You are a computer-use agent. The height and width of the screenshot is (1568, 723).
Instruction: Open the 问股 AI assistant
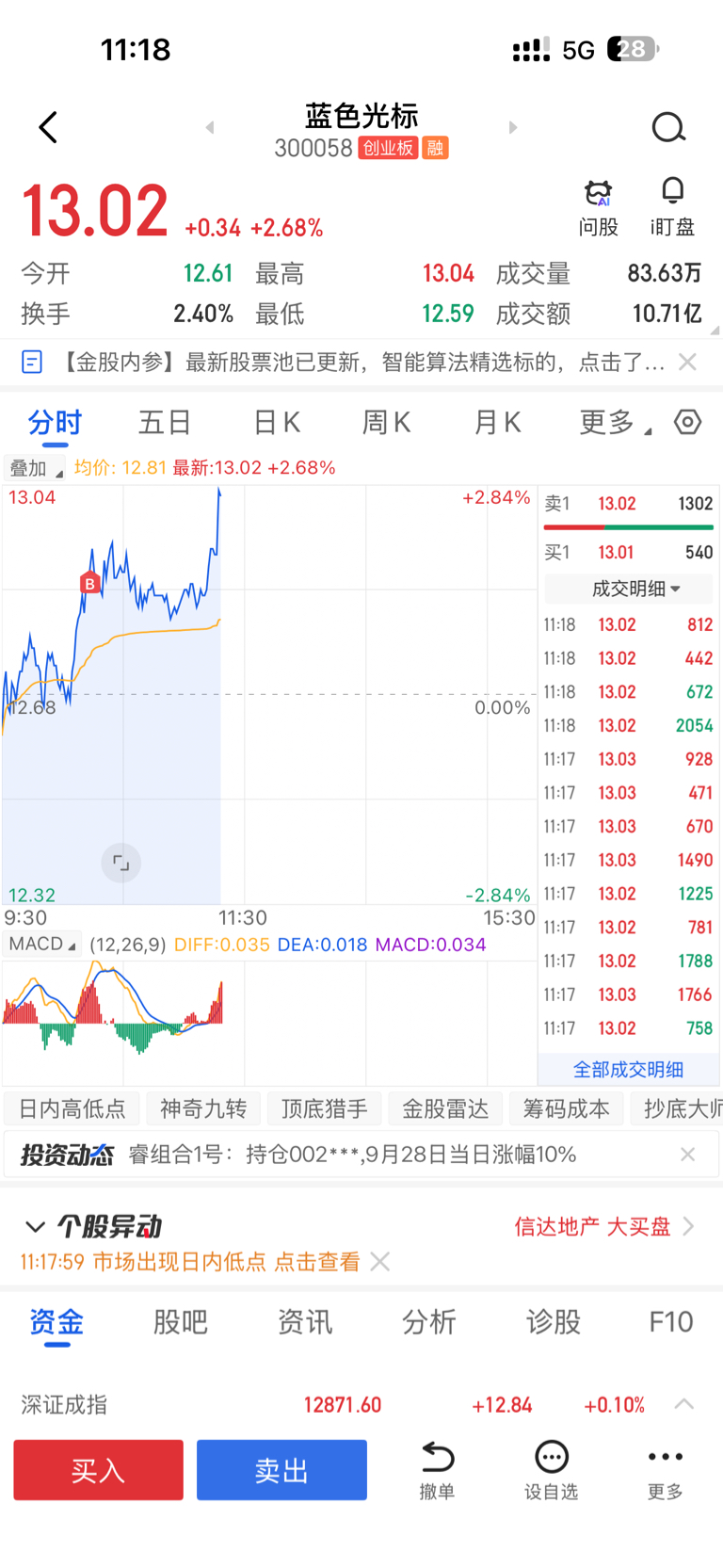pos(599,207)
